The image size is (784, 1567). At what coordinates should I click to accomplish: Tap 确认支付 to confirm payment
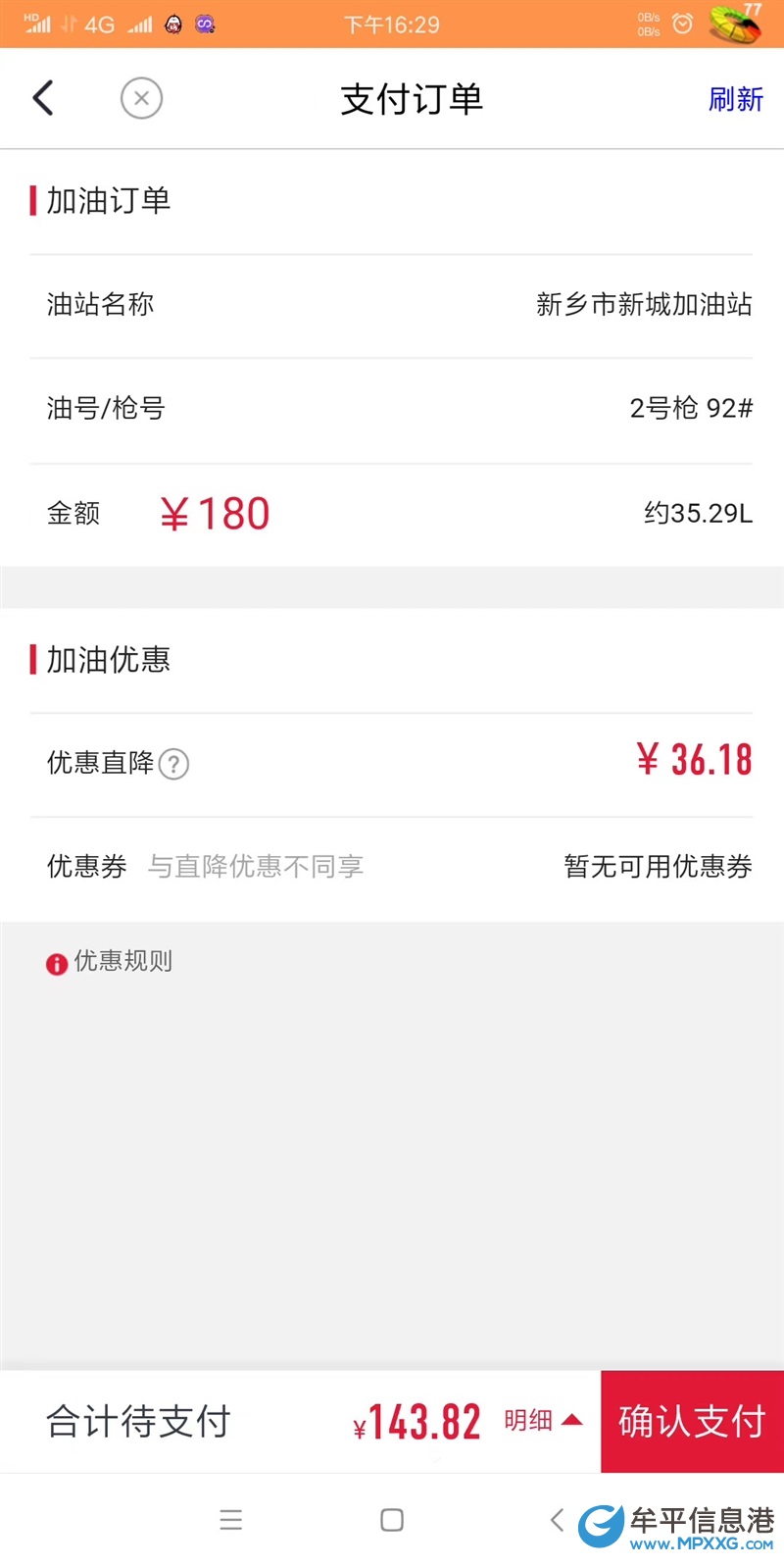691,1421
